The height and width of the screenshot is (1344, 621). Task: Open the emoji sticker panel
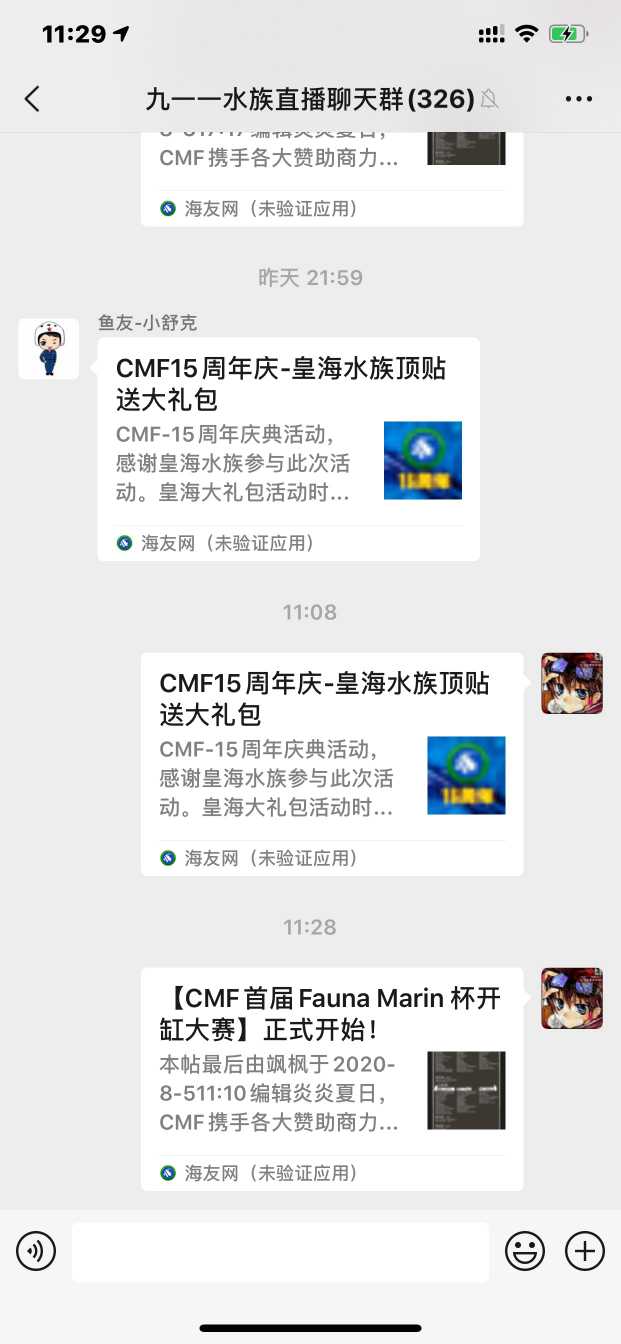(x=524, y=1251)
